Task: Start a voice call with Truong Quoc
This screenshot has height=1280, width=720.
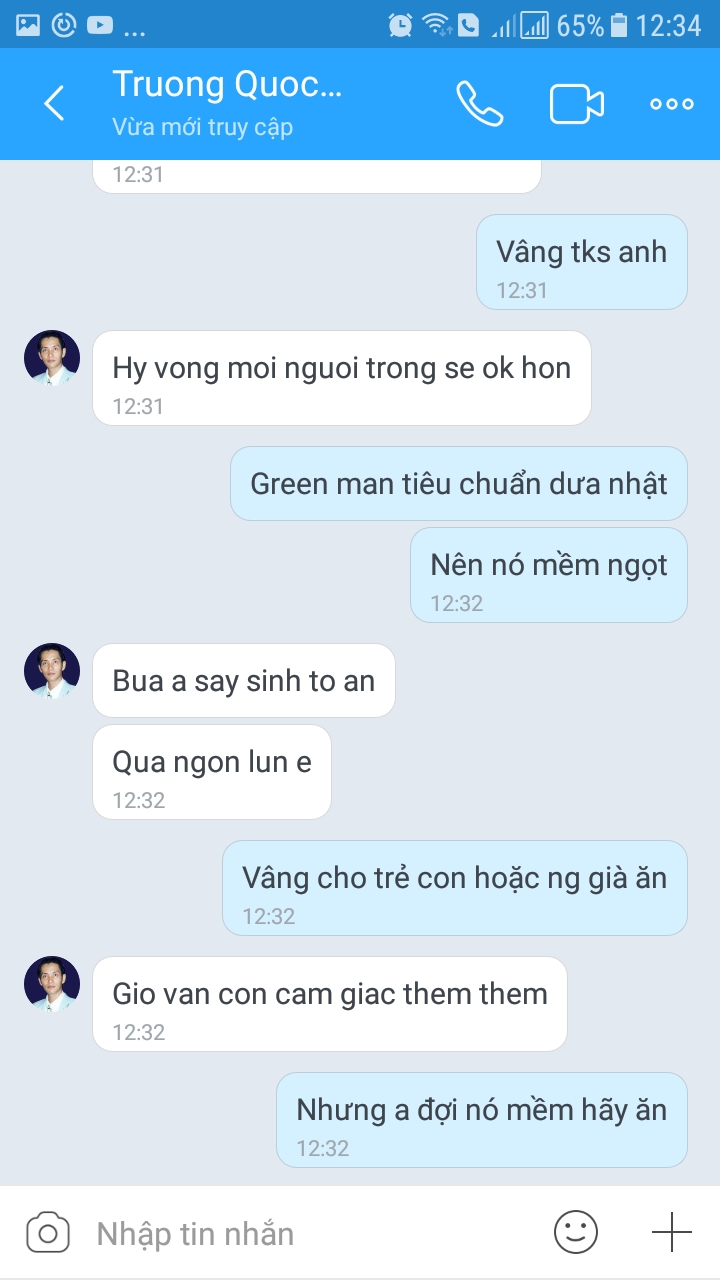Action: (x=479, y=104)
